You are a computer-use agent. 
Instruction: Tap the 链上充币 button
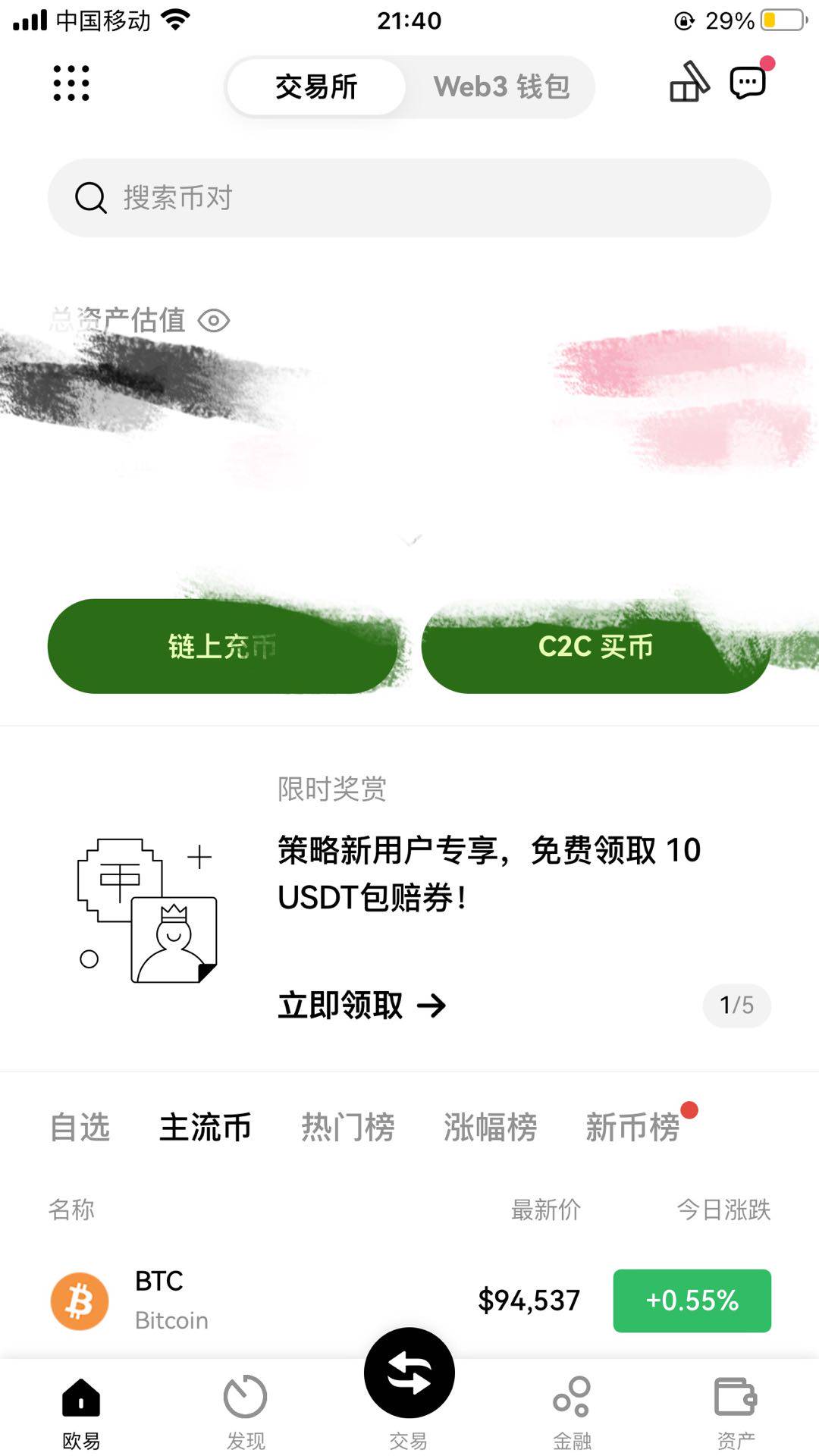222,647
